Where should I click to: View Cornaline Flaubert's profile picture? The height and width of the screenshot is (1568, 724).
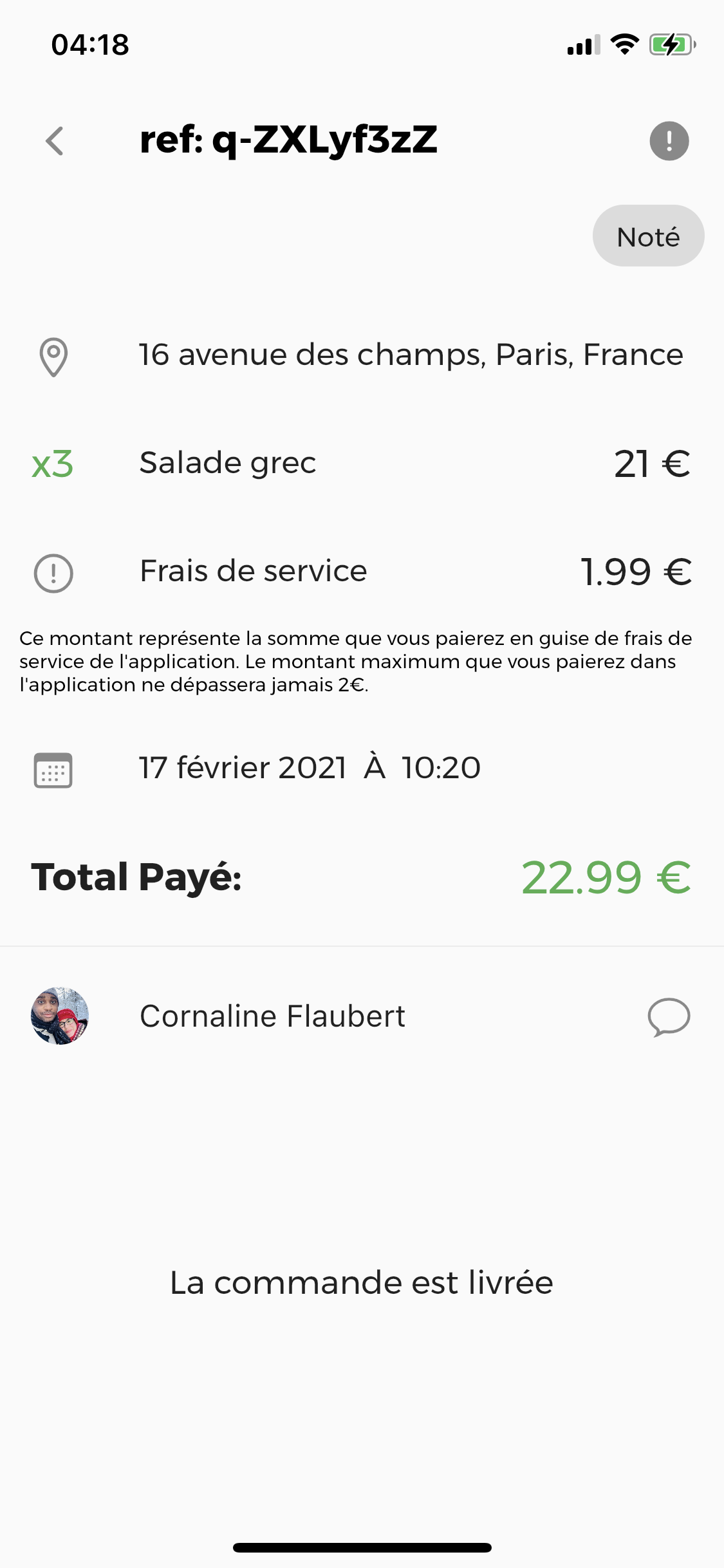(x=60, y=1016)
